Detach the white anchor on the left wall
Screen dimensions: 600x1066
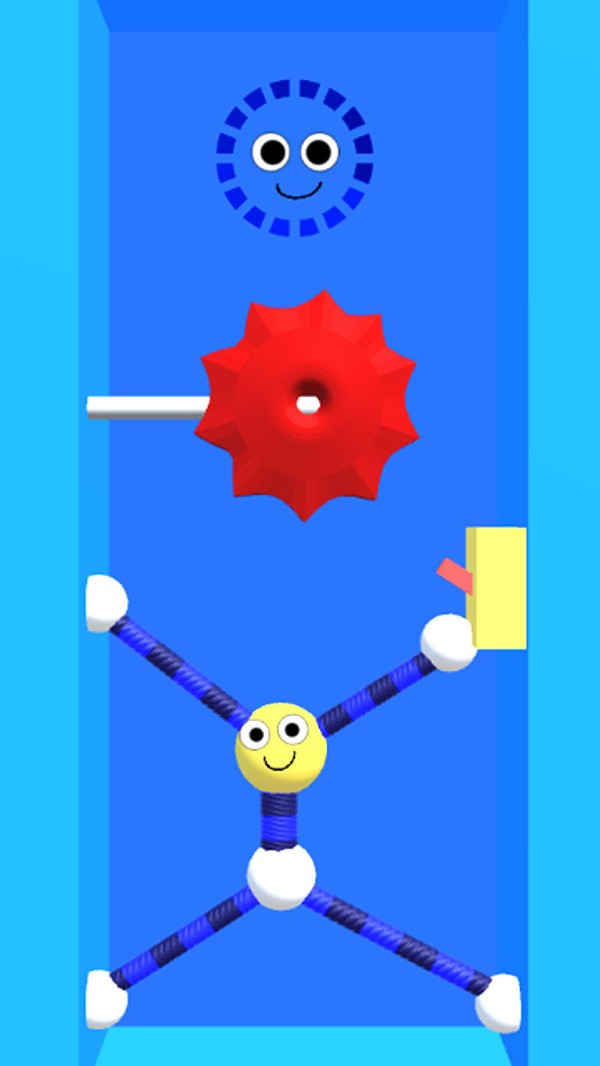point(106,603)
